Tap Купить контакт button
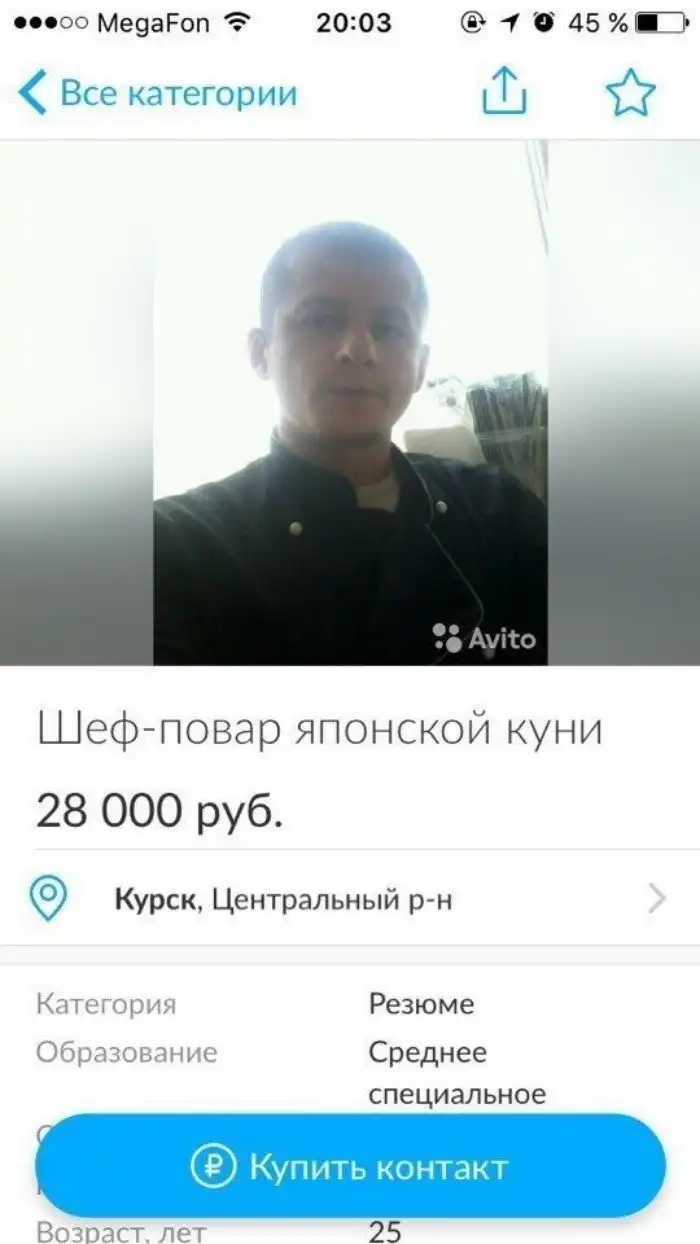 pyautogui.click(x=350, y=1166)
